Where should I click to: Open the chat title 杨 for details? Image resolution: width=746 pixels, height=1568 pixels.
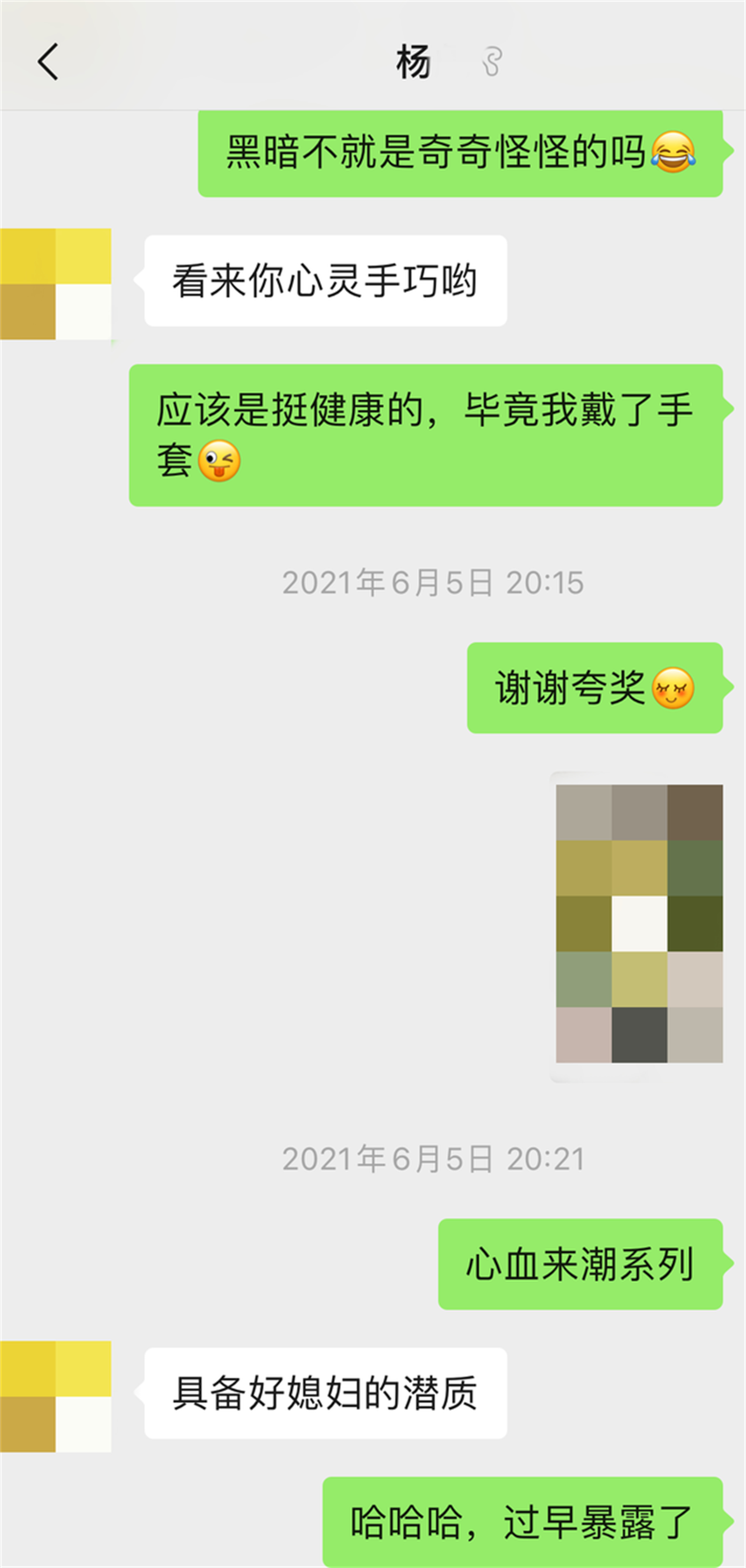coord(411,61)
